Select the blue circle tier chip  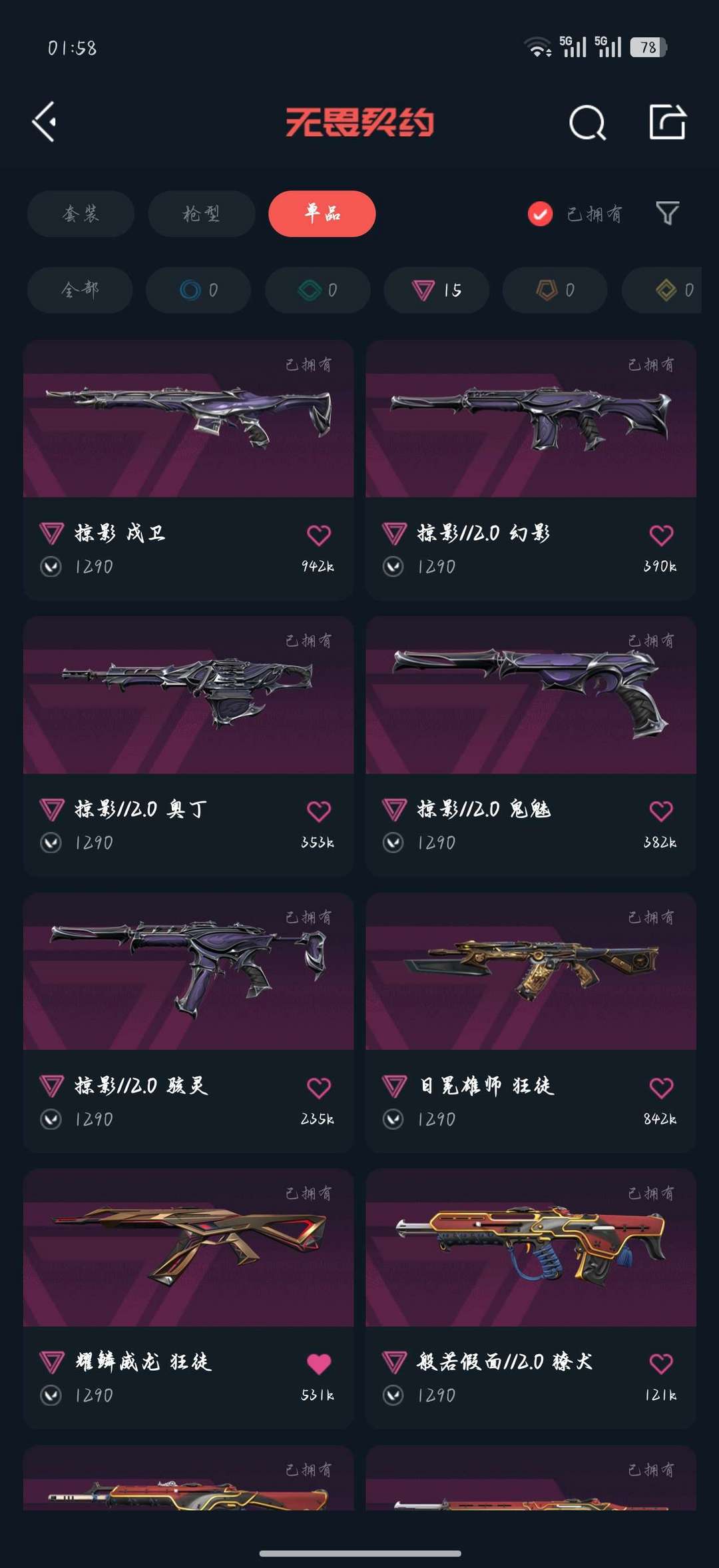(198, 290)
